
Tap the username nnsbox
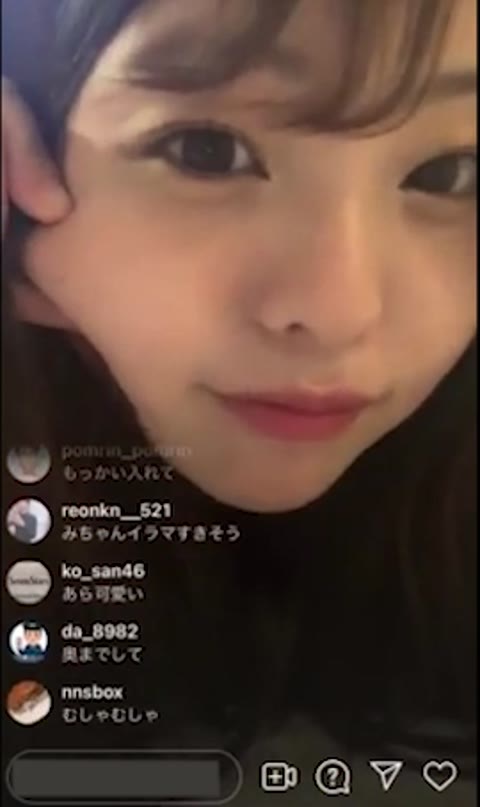point(92,693)
